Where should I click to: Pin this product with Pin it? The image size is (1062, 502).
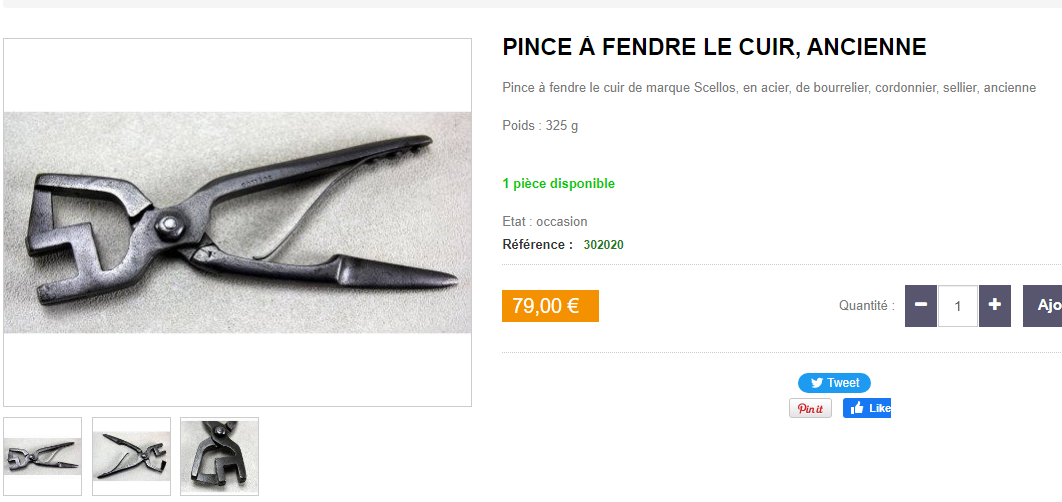click(810, 408)
